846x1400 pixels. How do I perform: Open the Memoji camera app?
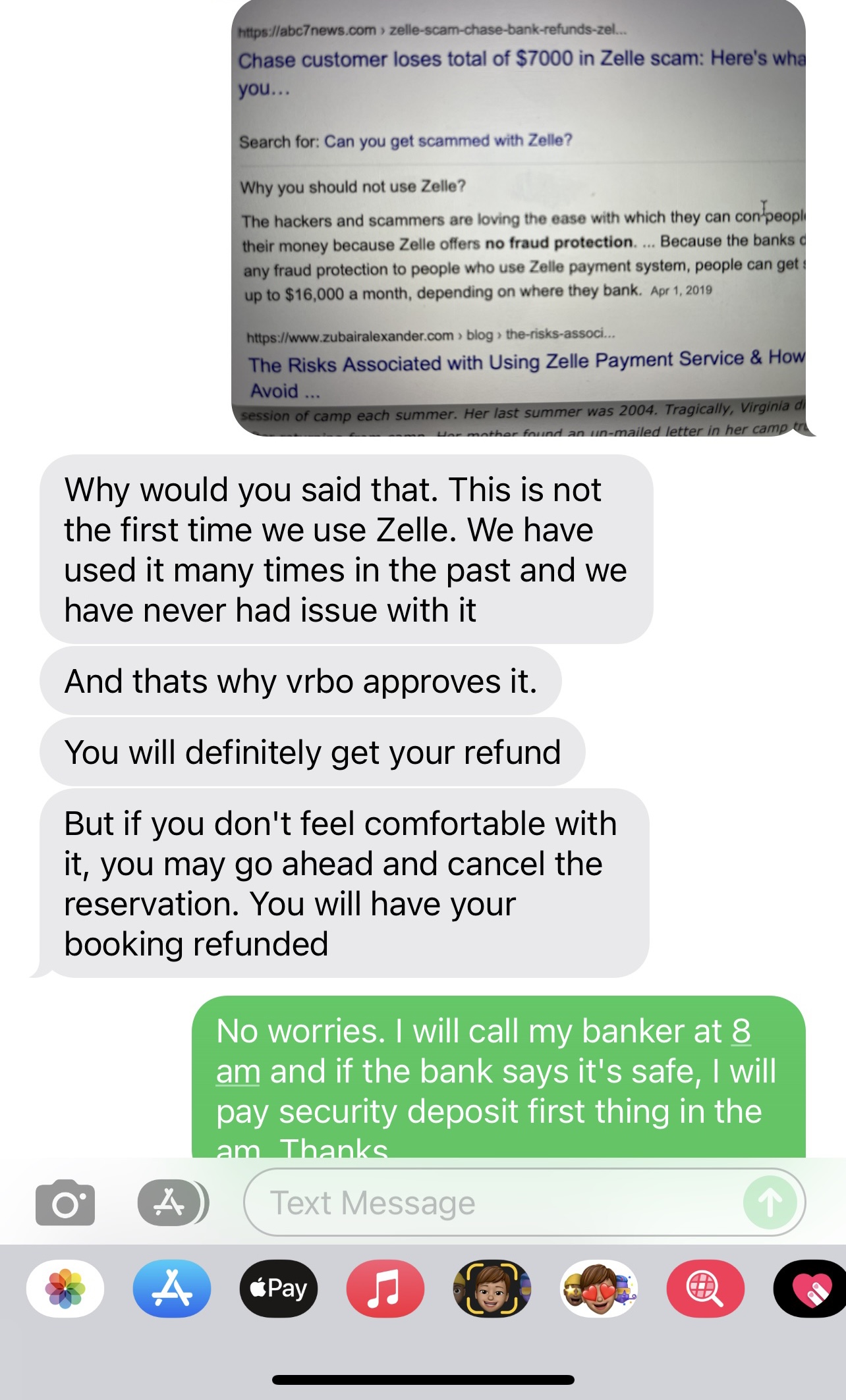click(492, 1289)
